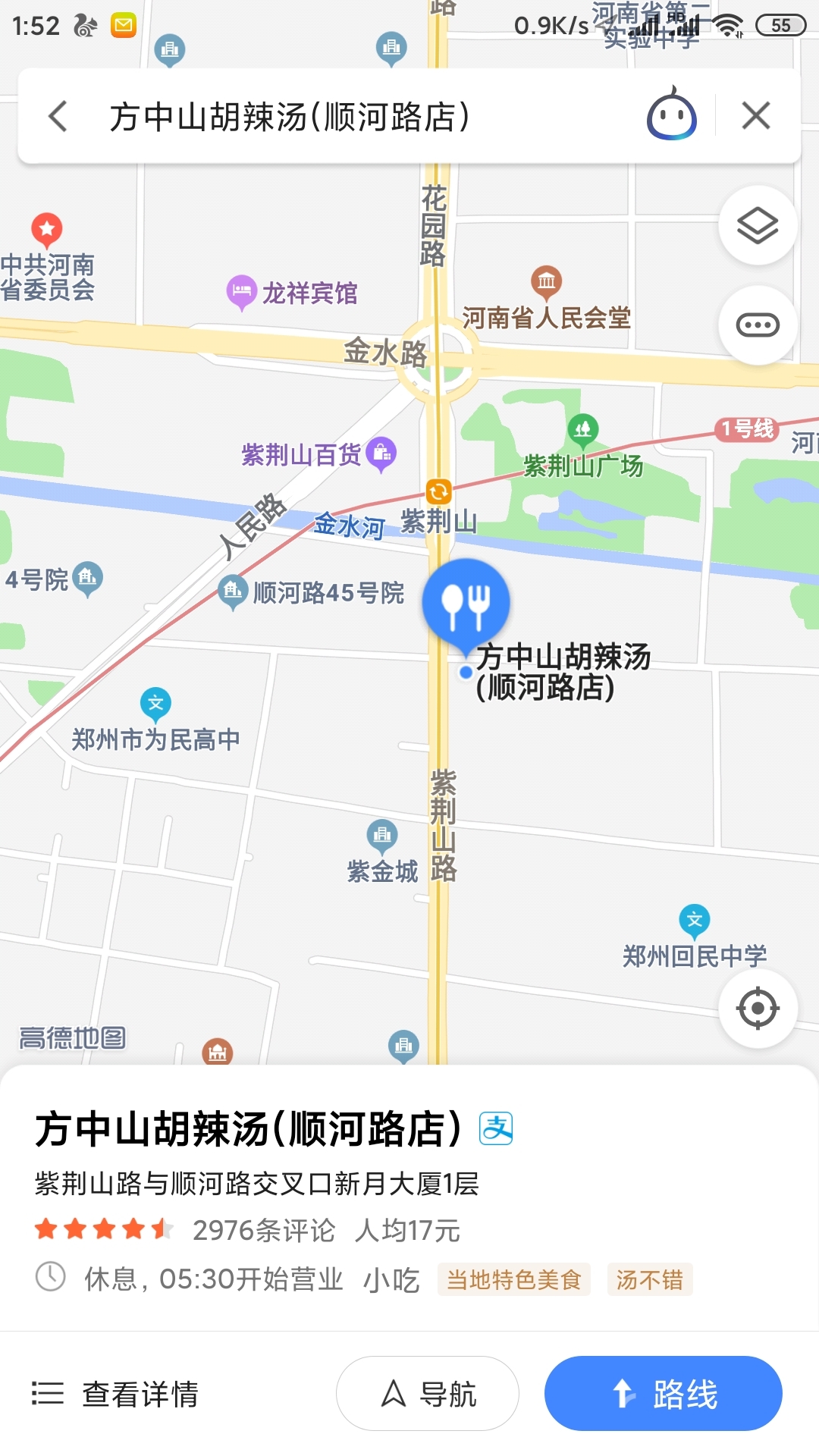Tap the 河南省人民会堂 map marker
The image size is (819, 1456).
click(546, 281)
